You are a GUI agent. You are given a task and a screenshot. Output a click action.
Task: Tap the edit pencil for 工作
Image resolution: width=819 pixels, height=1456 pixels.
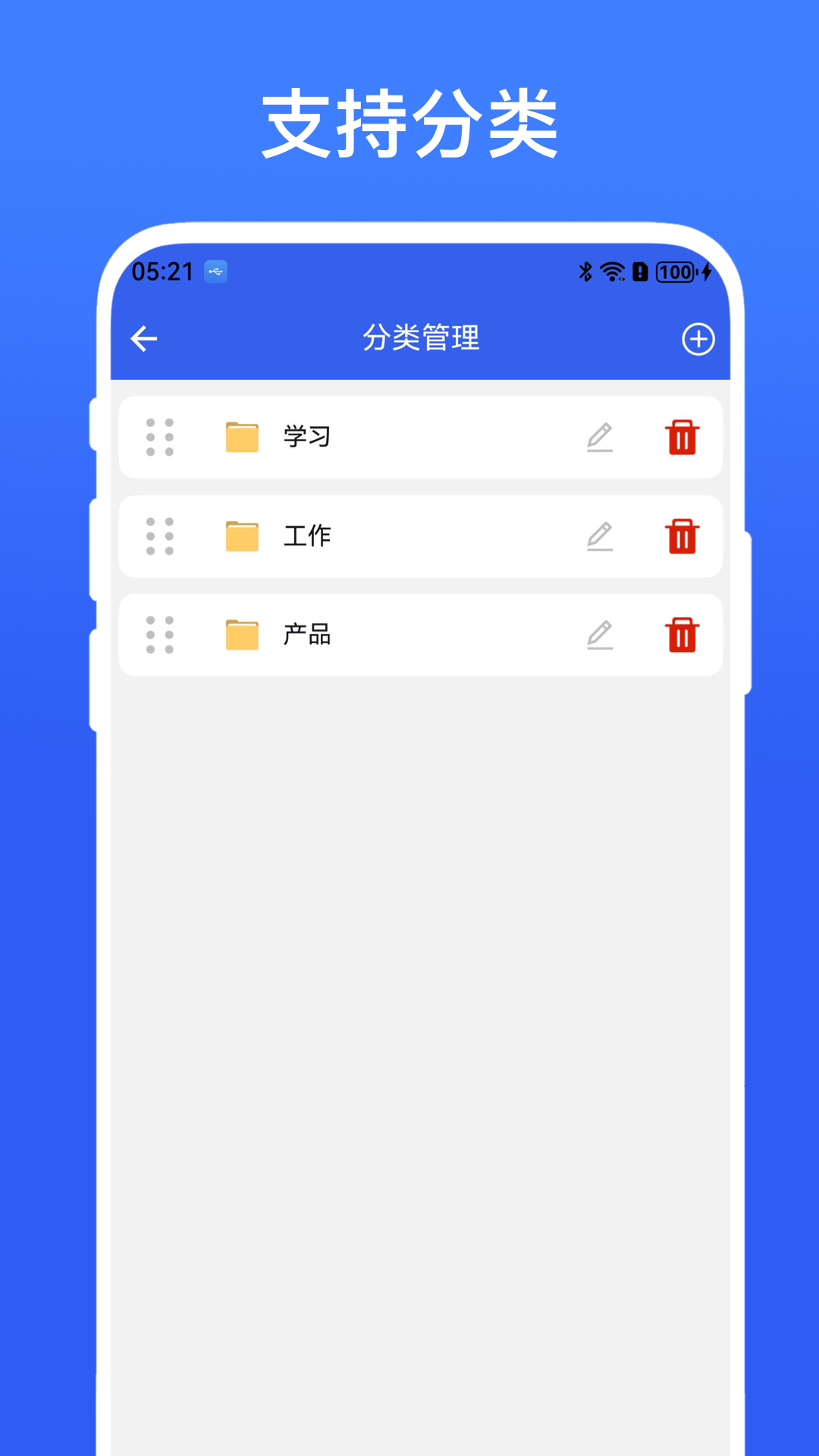pyautogui.click(x=600, y=536)
